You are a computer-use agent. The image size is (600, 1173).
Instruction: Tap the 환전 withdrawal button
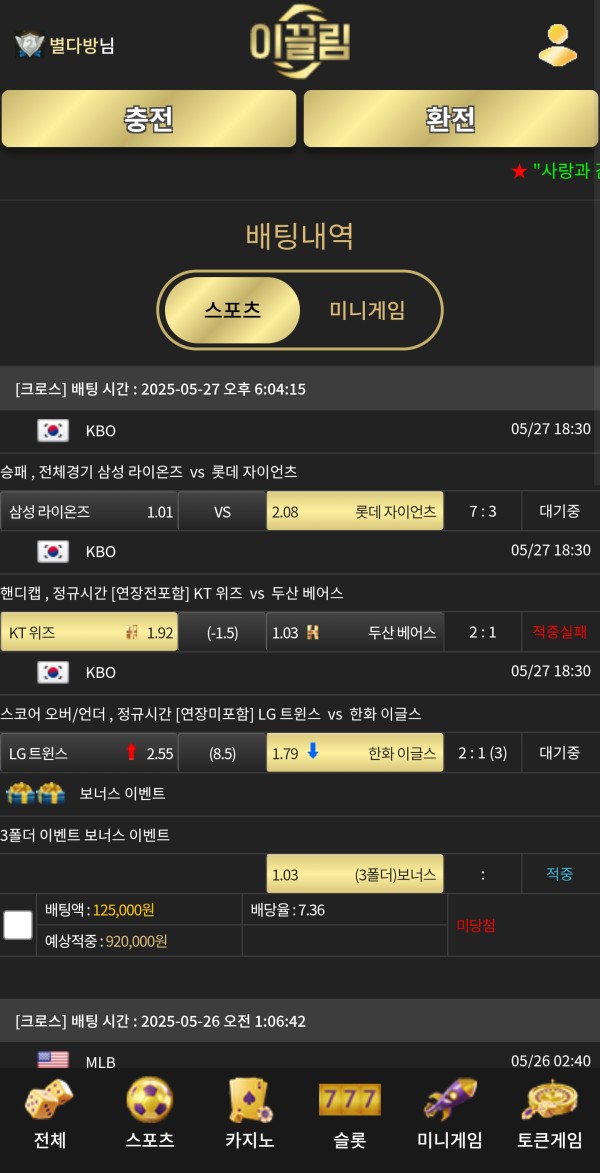tap(450, 119)
